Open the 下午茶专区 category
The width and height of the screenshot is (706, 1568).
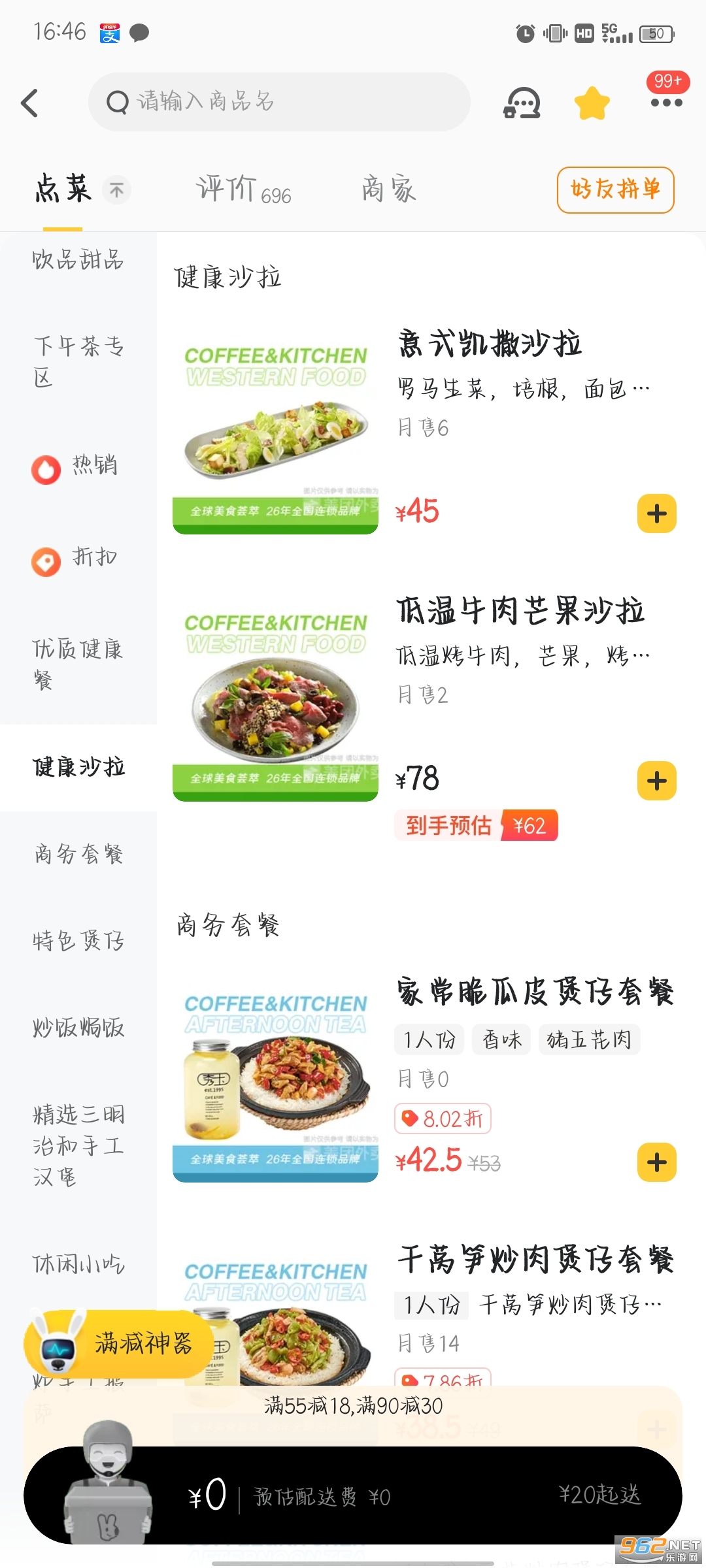tap(78, 361)
